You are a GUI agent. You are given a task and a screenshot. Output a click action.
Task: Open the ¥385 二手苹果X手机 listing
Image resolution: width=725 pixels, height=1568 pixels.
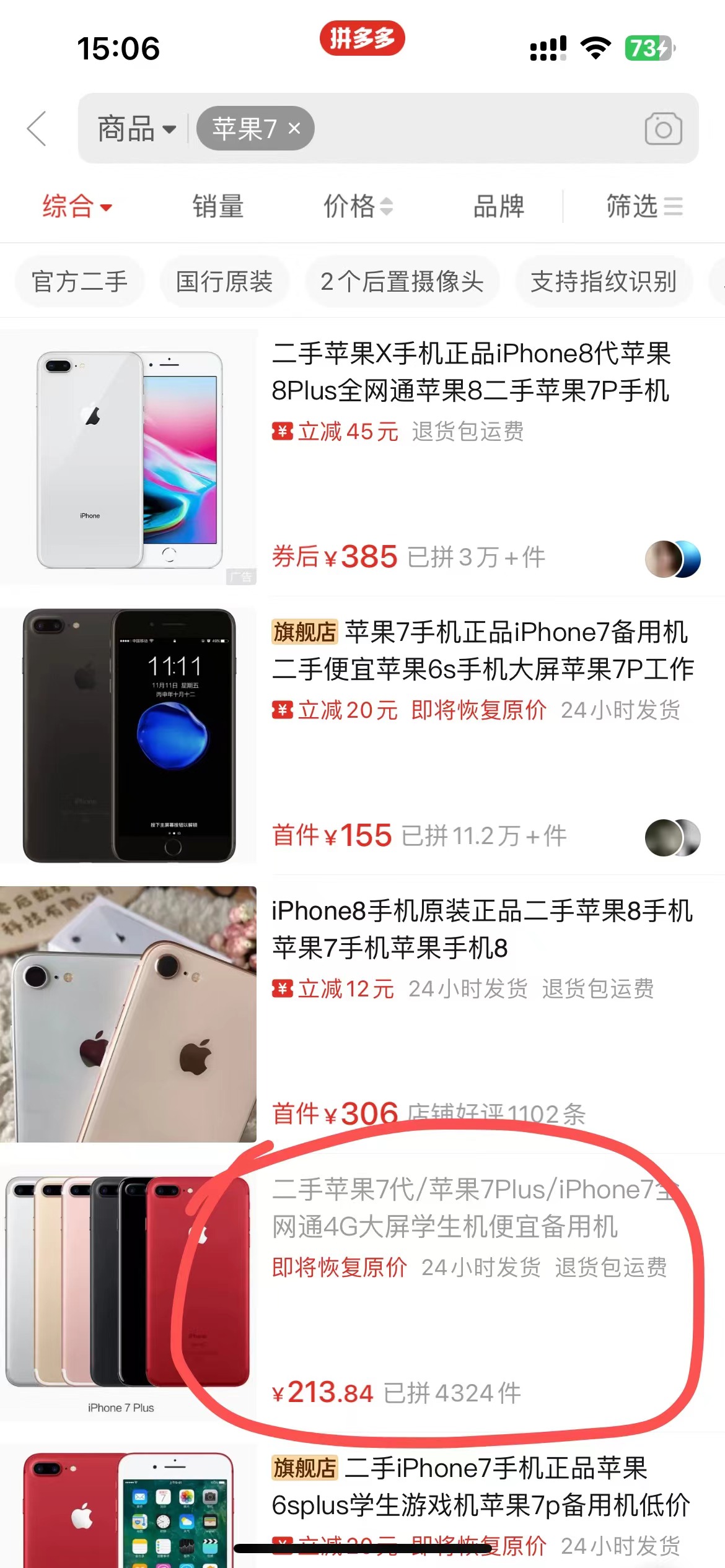(x=471, y=372)
